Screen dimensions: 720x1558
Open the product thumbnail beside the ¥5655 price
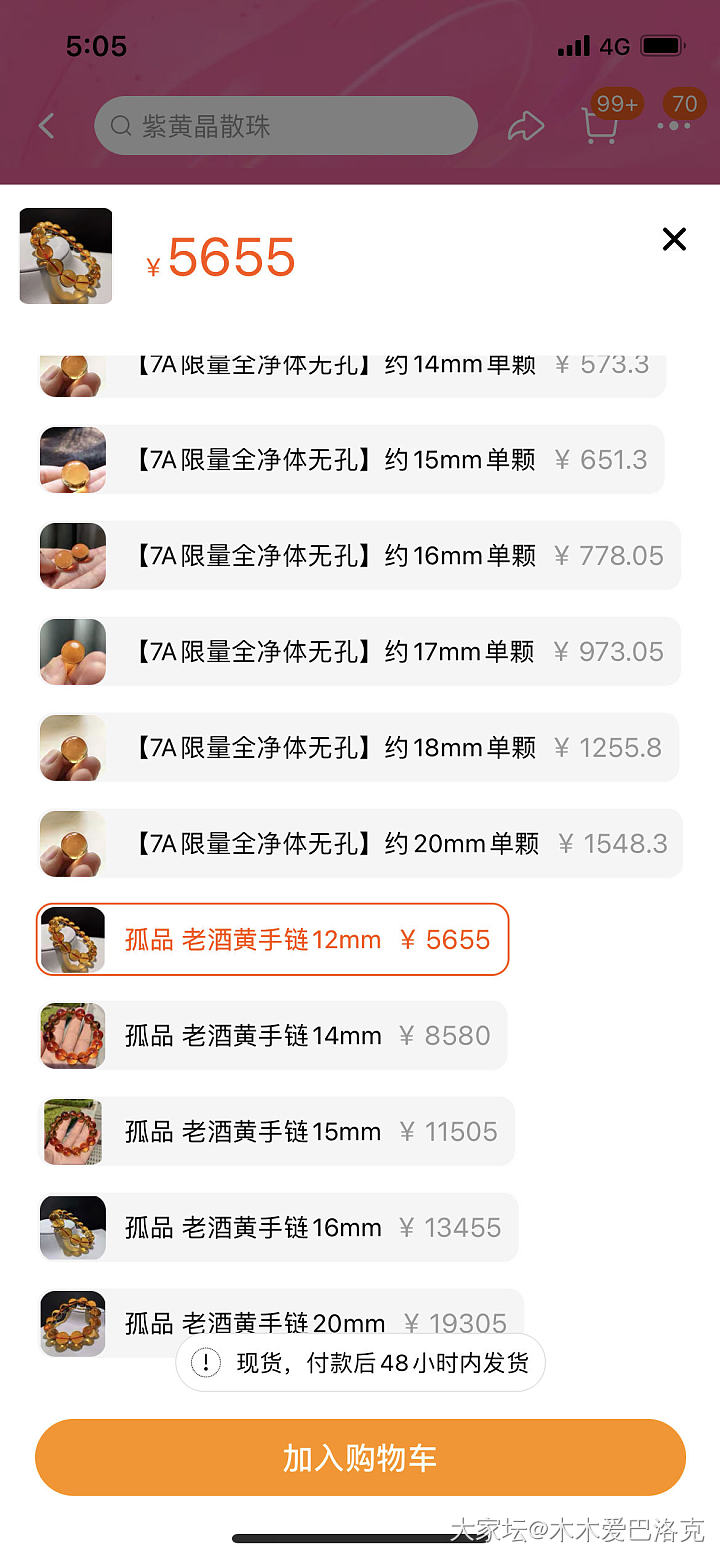pyautogui.click(x=66, y=256)
